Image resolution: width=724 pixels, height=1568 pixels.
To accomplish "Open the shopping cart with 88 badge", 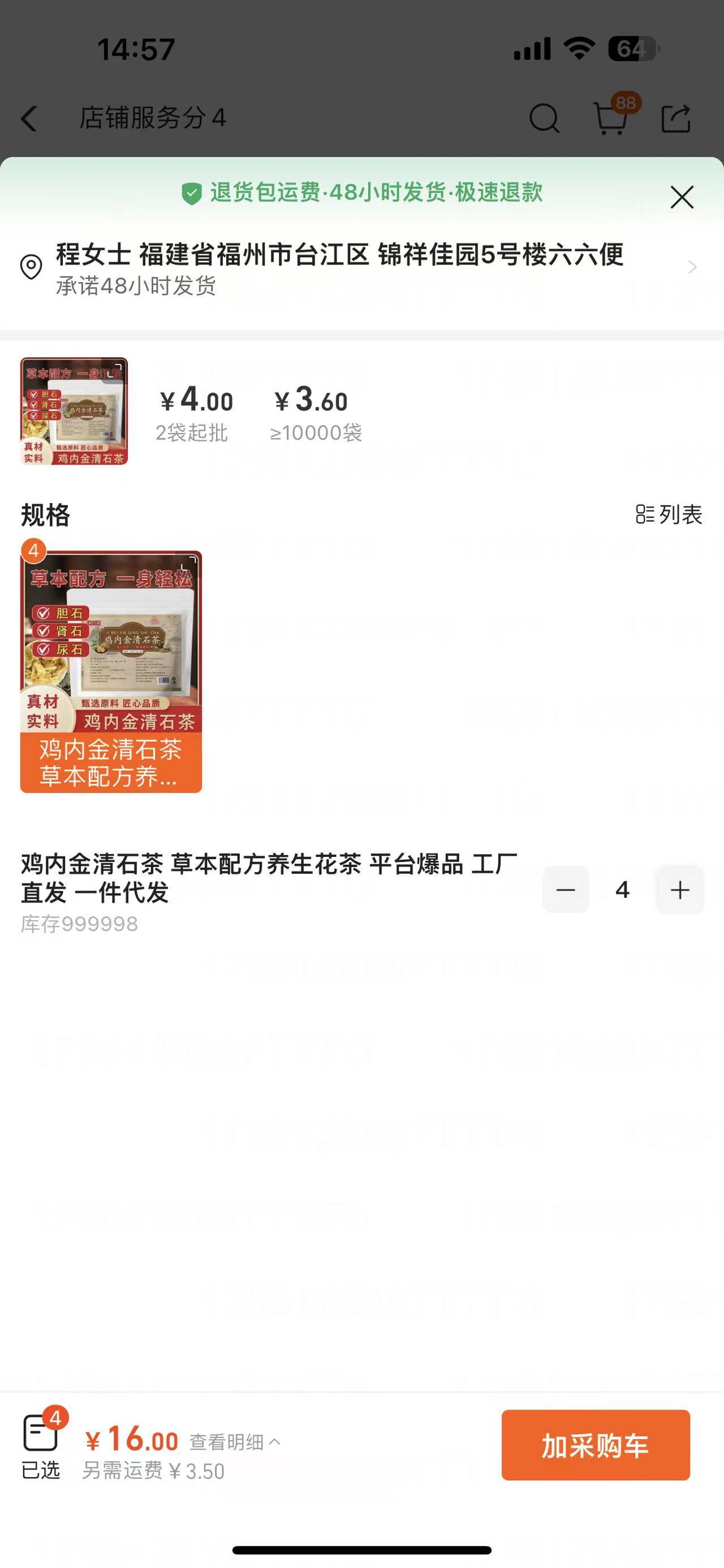I will 610,118.
